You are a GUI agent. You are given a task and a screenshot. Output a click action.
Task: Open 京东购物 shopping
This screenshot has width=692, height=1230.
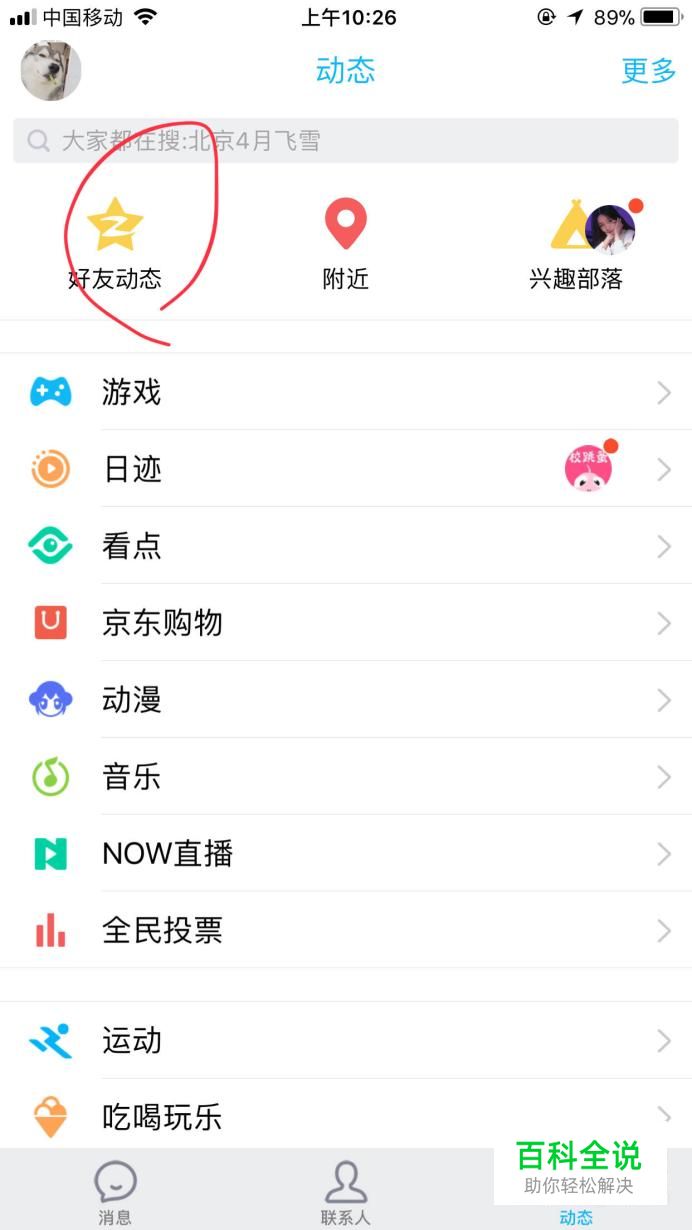coord(345,623)
